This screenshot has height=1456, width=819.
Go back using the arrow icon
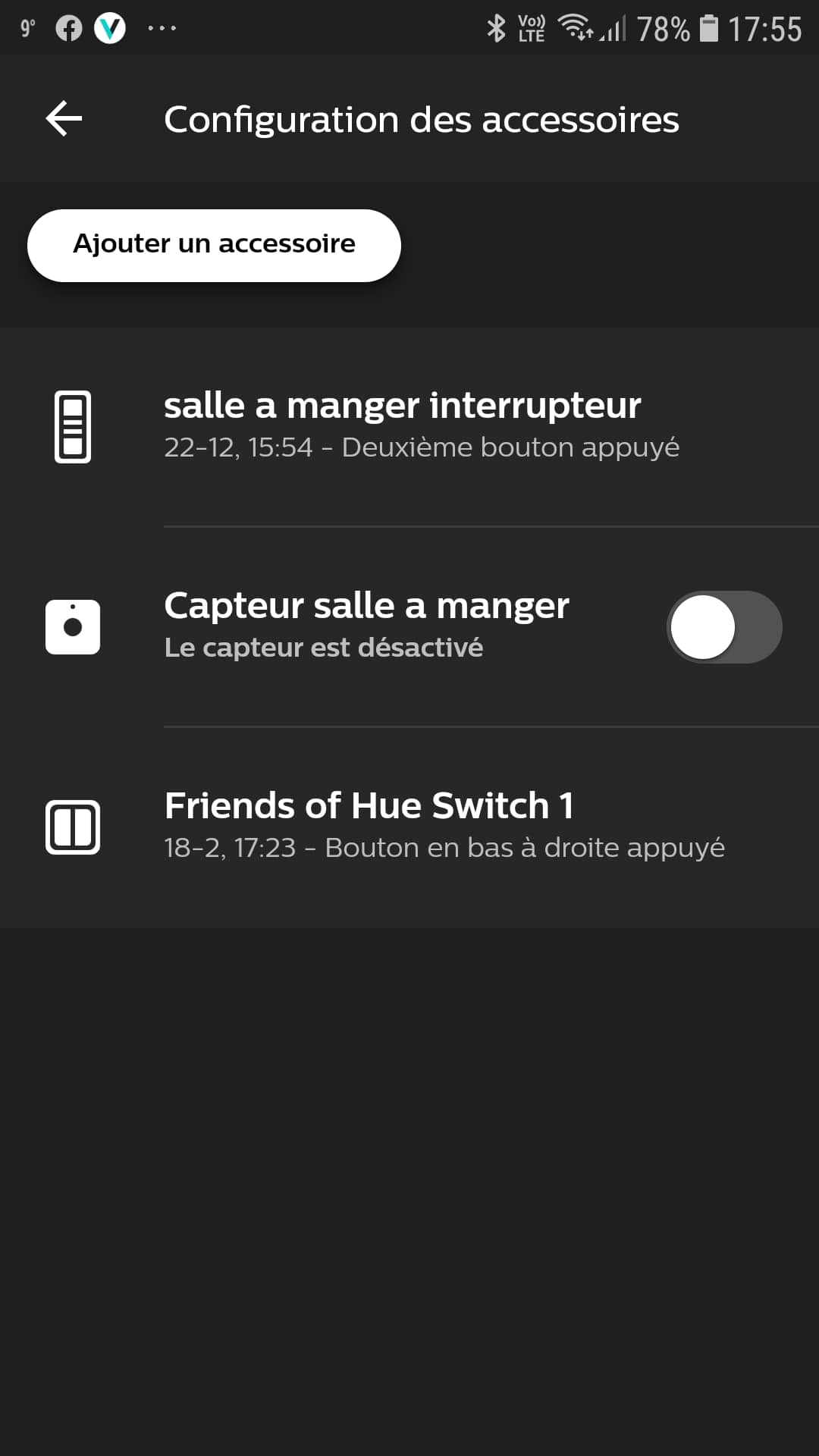tap(64, 119)
